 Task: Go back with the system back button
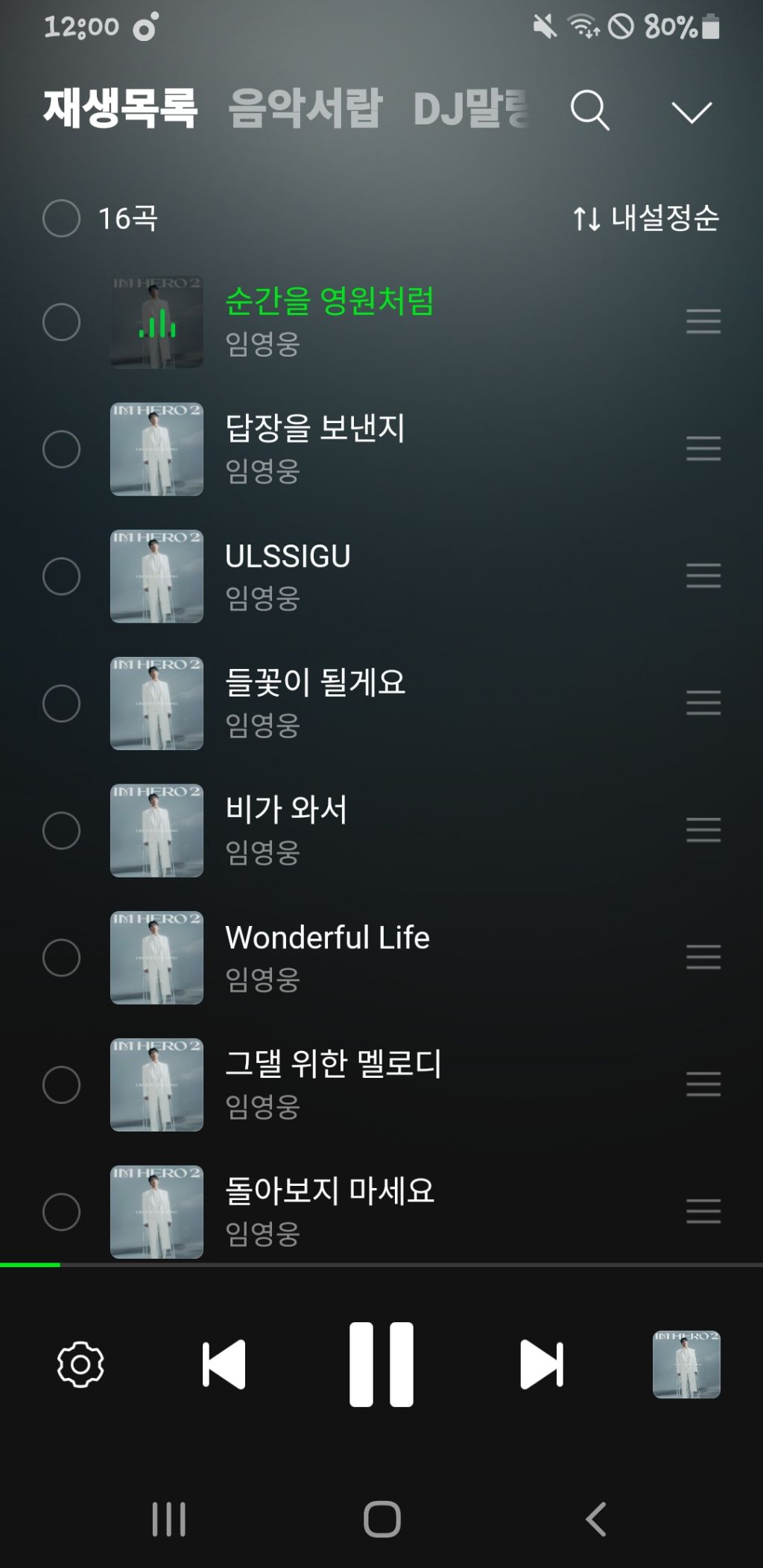pos(596,1519)
